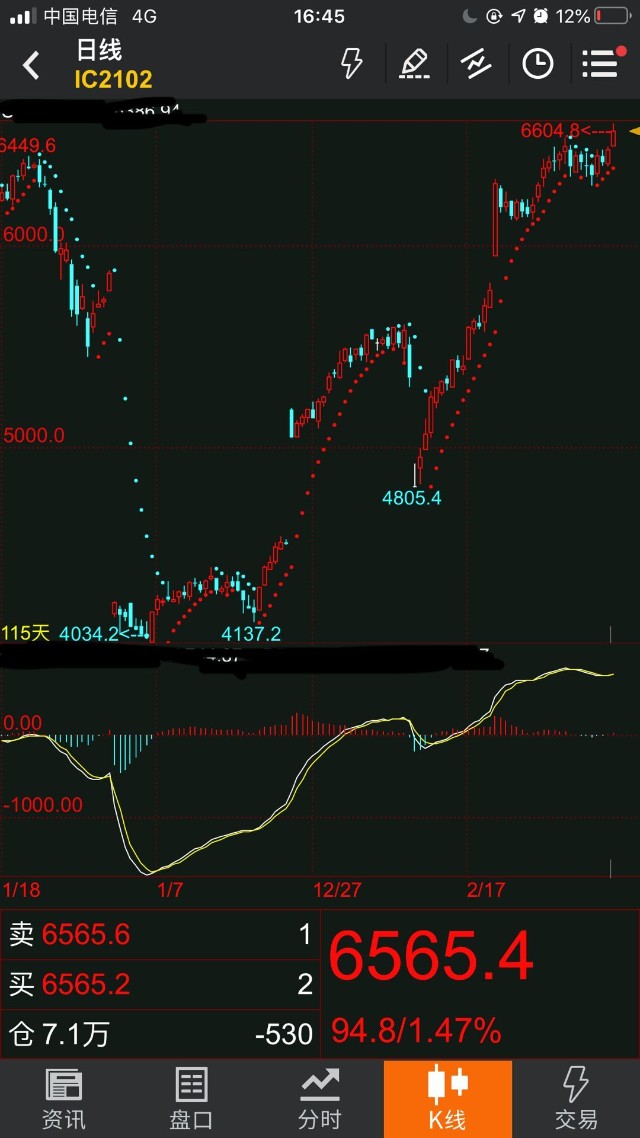Open the 交易 tab

576,1098
